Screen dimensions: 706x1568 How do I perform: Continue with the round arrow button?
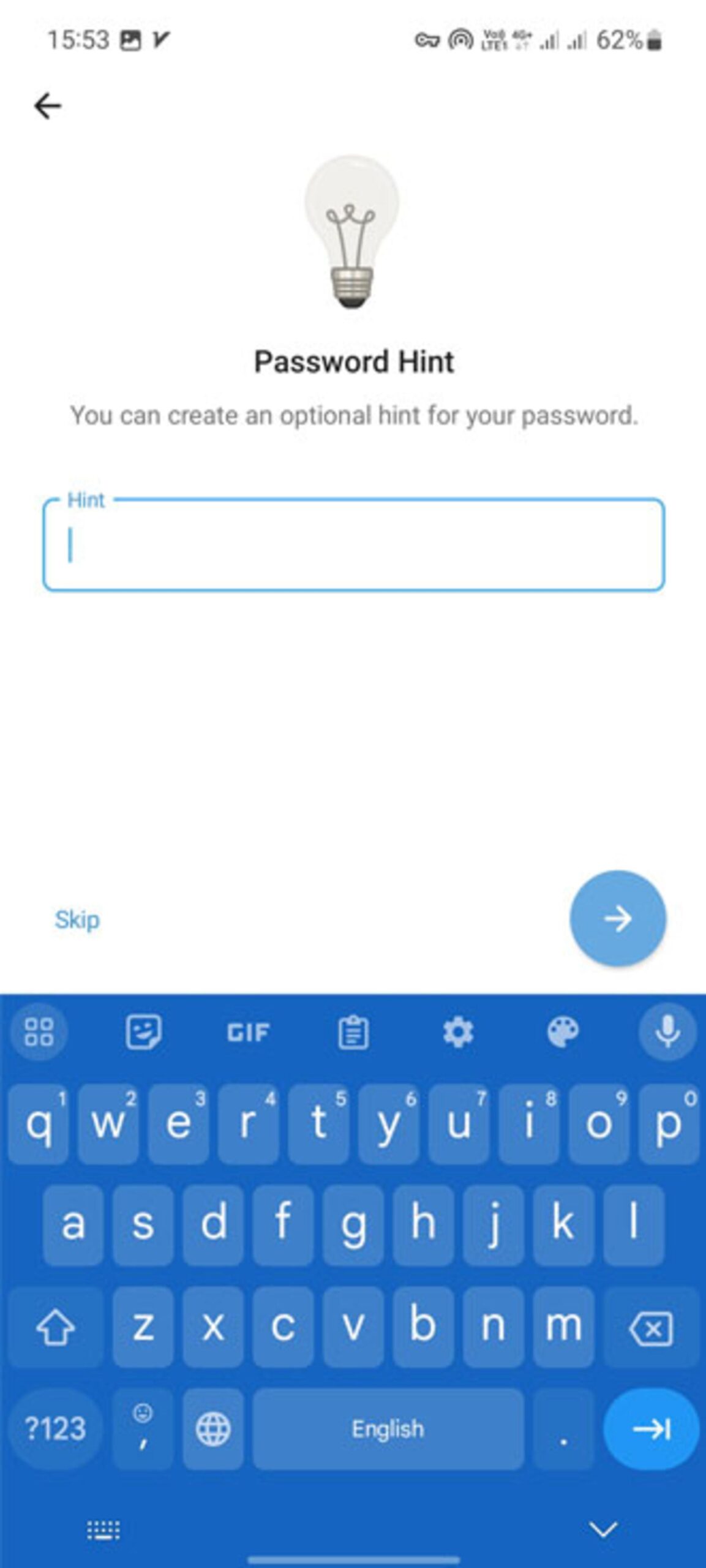(618, 918)
